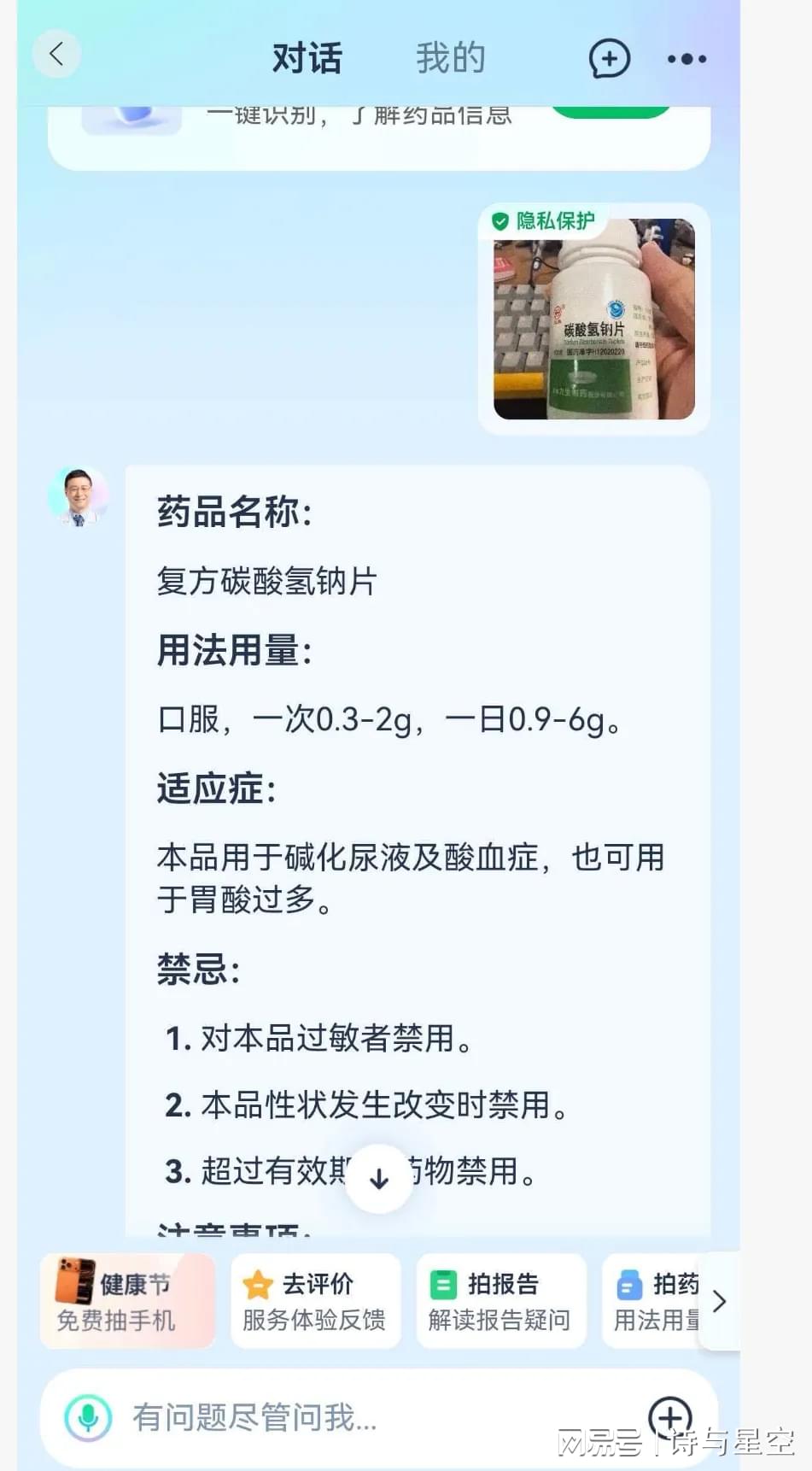The image size is (812, 1471).
Task: Open the doctor avatar profile
Action: 78,496
